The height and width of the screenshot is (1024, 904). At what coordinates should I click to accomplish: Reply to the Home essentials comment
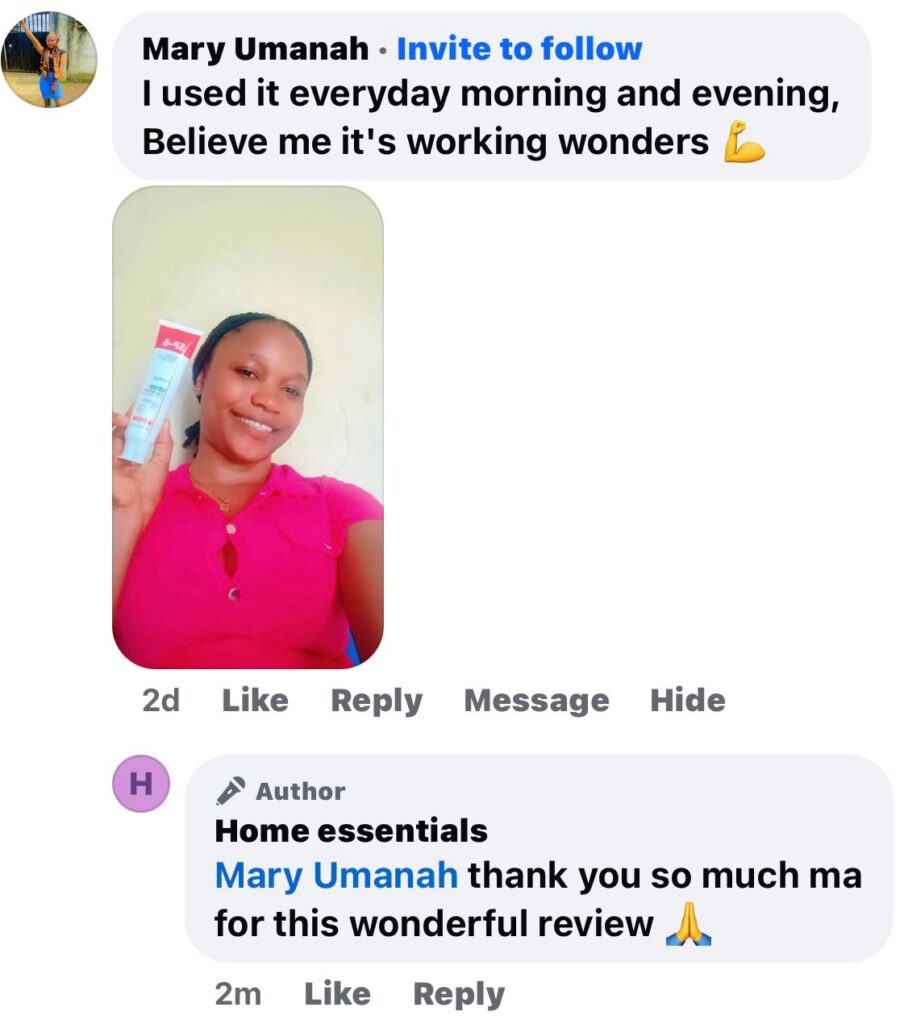click(458, 994)
